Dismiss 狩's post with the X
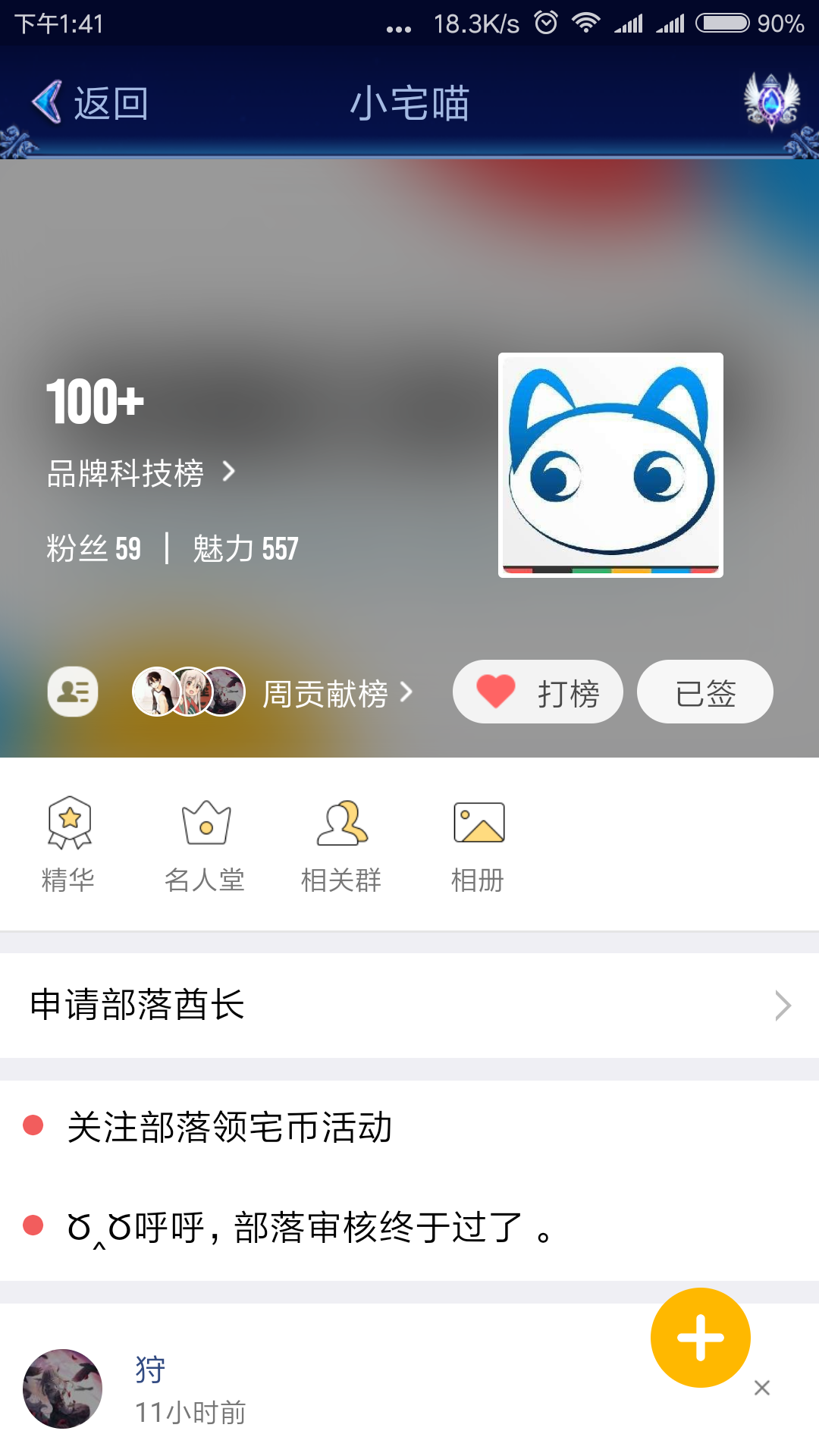Screen dimensions: 819x1456 pyautogui.click(x=762, y=1388)
